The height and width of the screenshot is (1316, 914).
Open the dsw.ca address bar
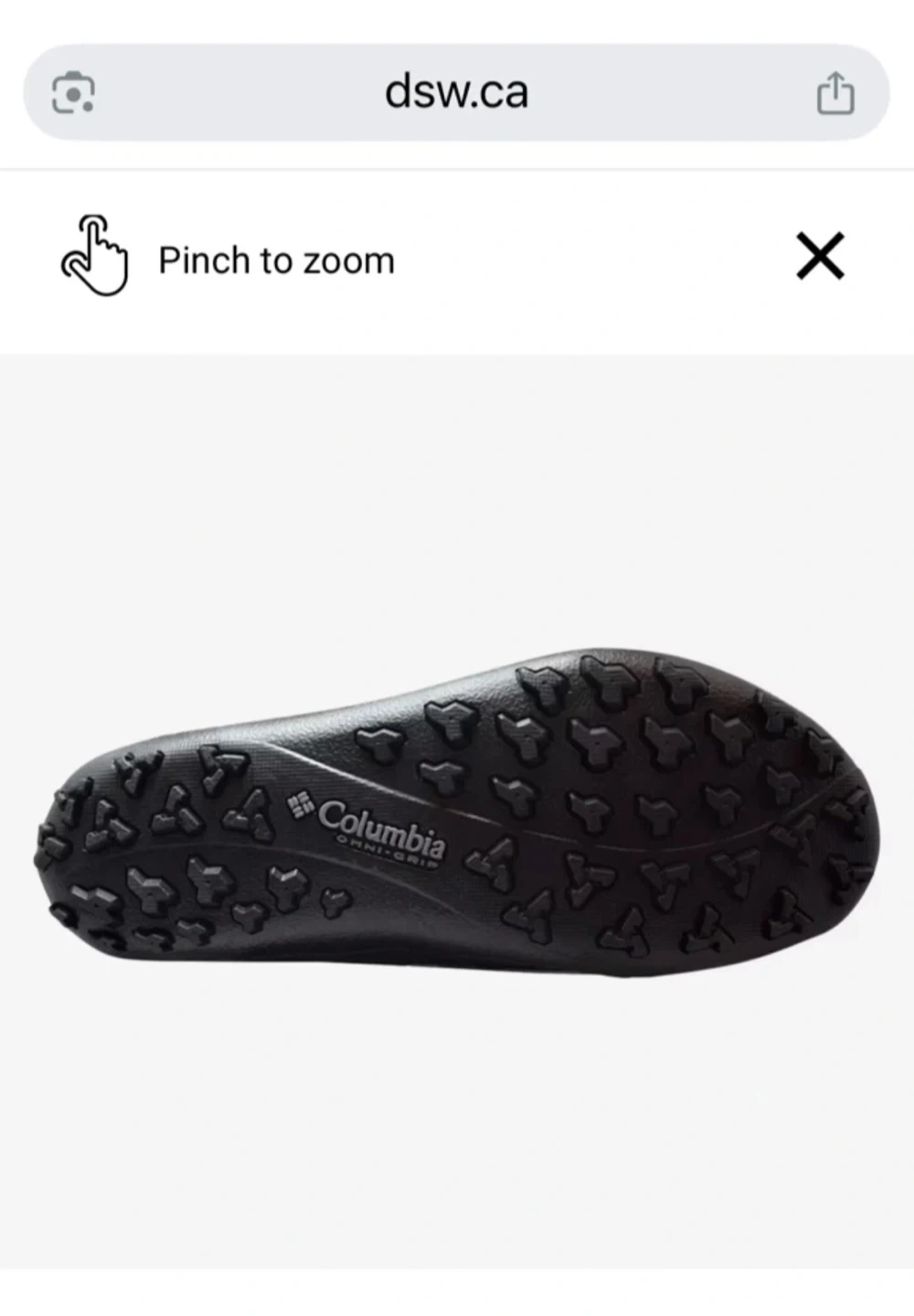click(x=456, y=92)
